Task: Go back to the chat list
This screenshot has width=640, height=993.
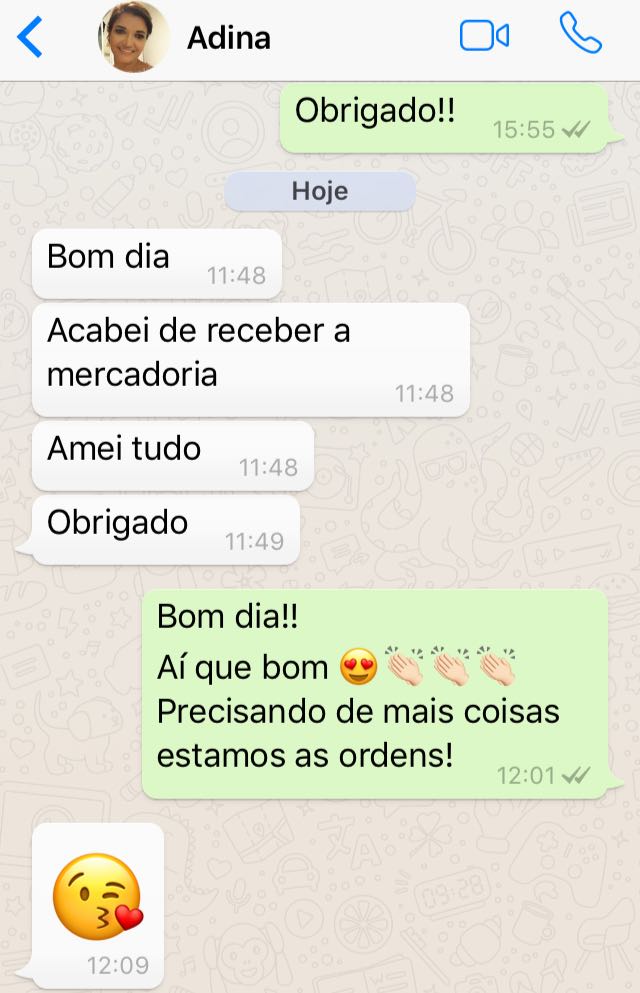Action: point(30,38)
